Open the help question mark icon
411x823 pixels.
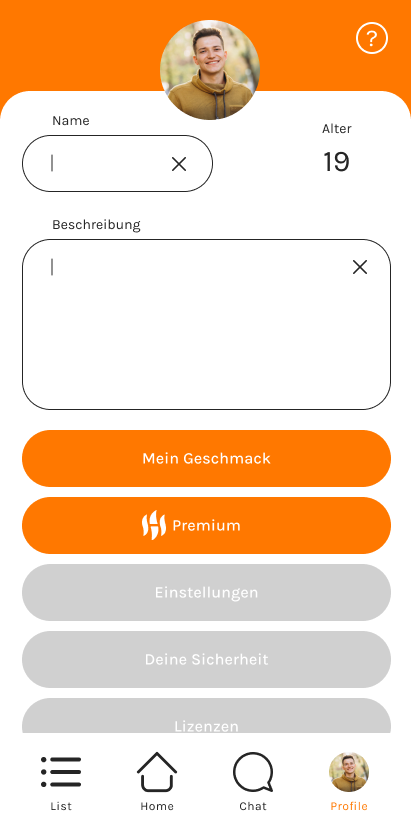tap(372, 38)
